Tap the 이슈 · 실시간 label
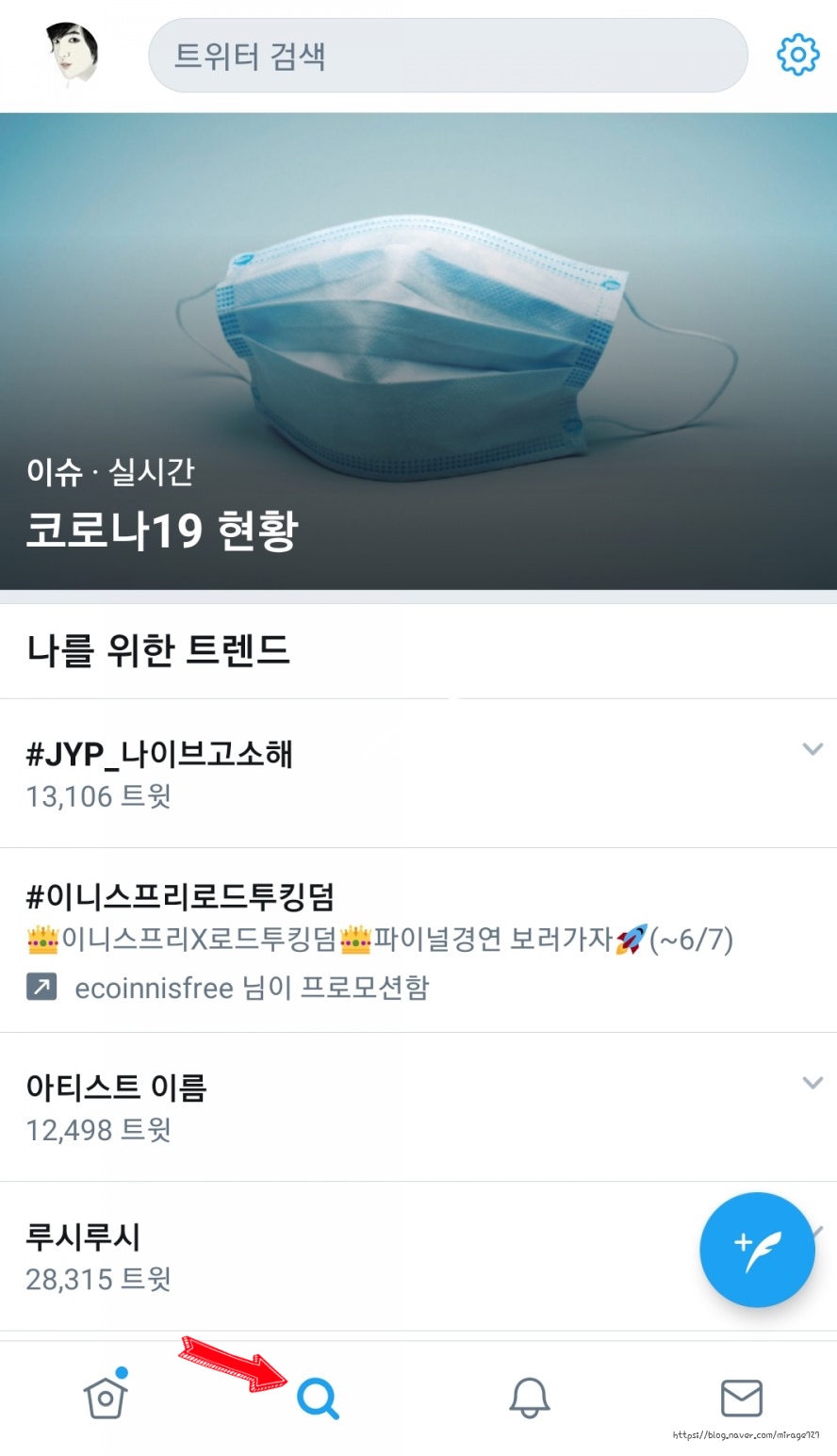 tap(109, 471)
